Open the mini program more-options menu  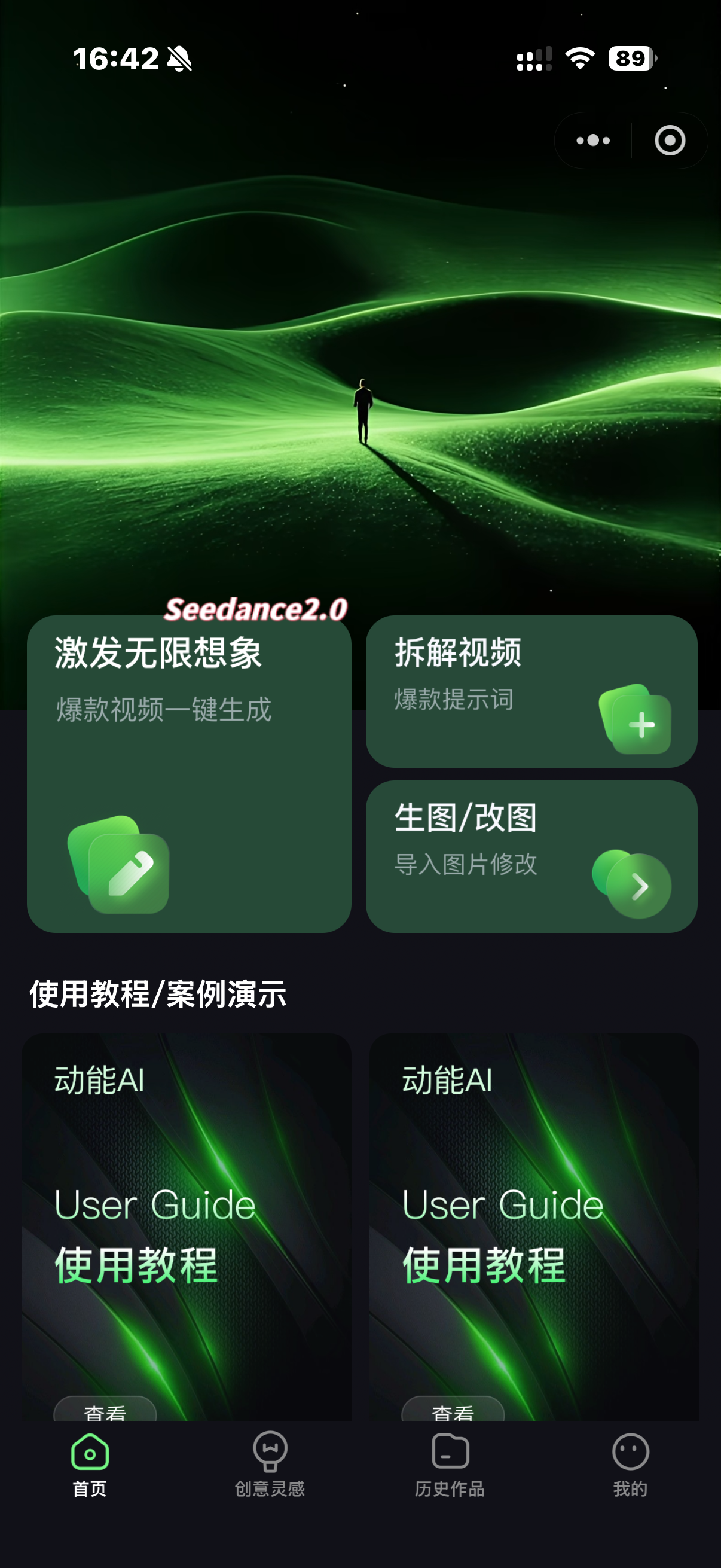pos(592,141)
